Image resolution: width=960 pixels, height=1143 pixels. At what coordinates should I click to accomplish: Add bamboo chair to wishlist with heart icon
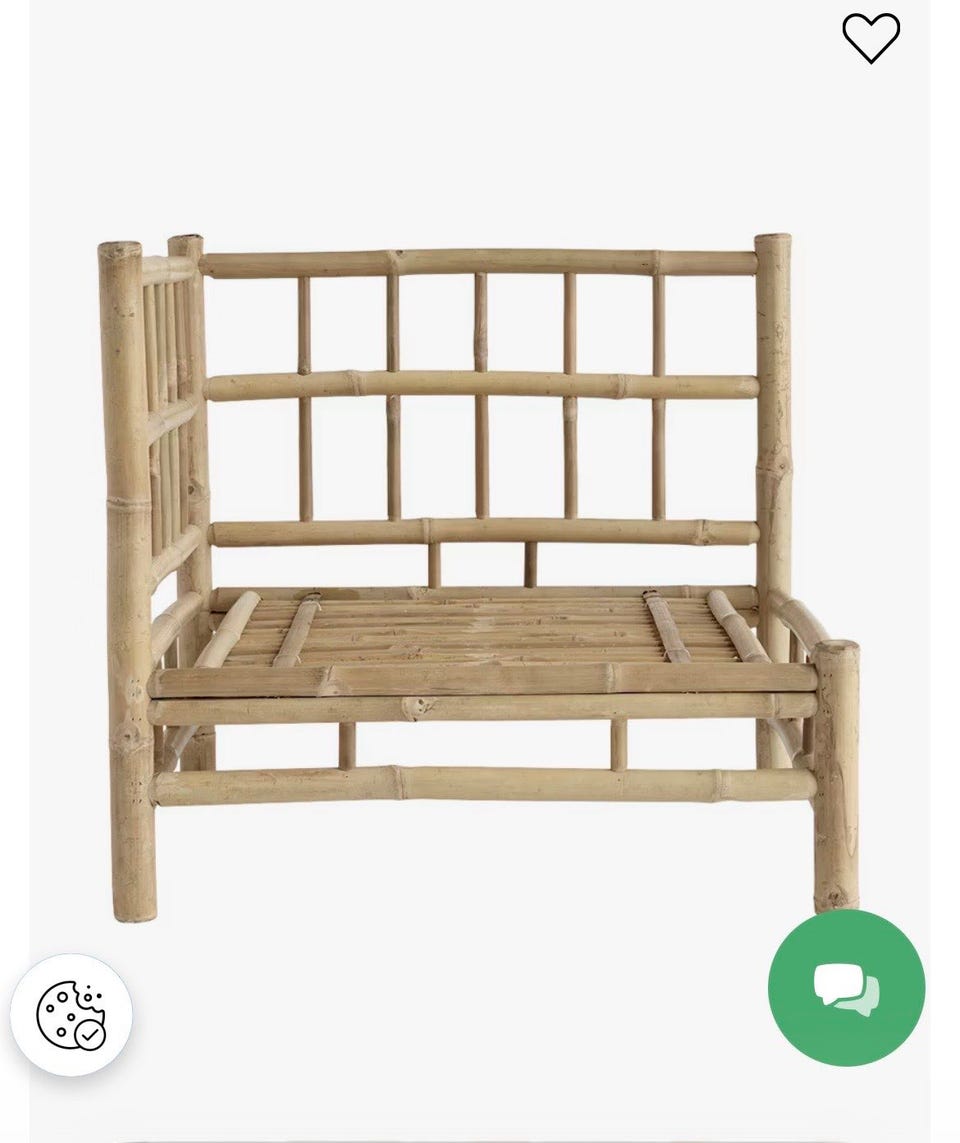point(870,39)
